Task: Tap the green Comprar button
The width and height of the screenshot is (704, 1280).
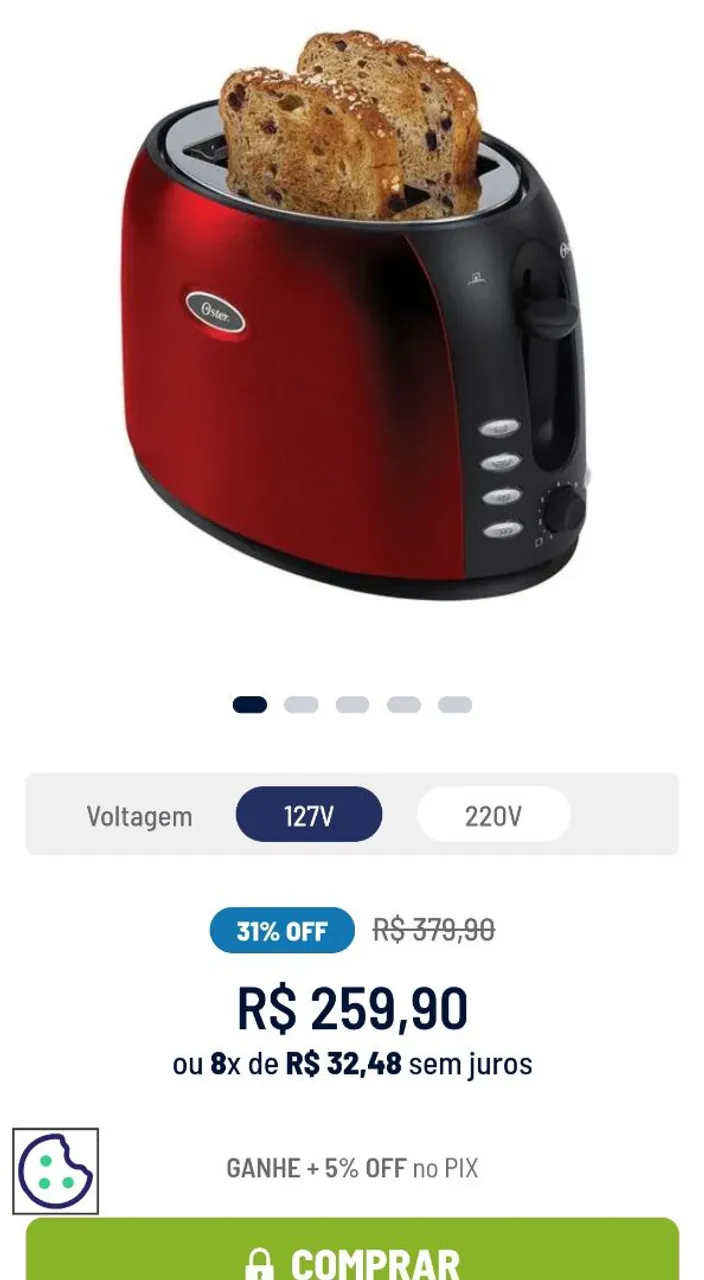Action: (x=352, y=1253)
